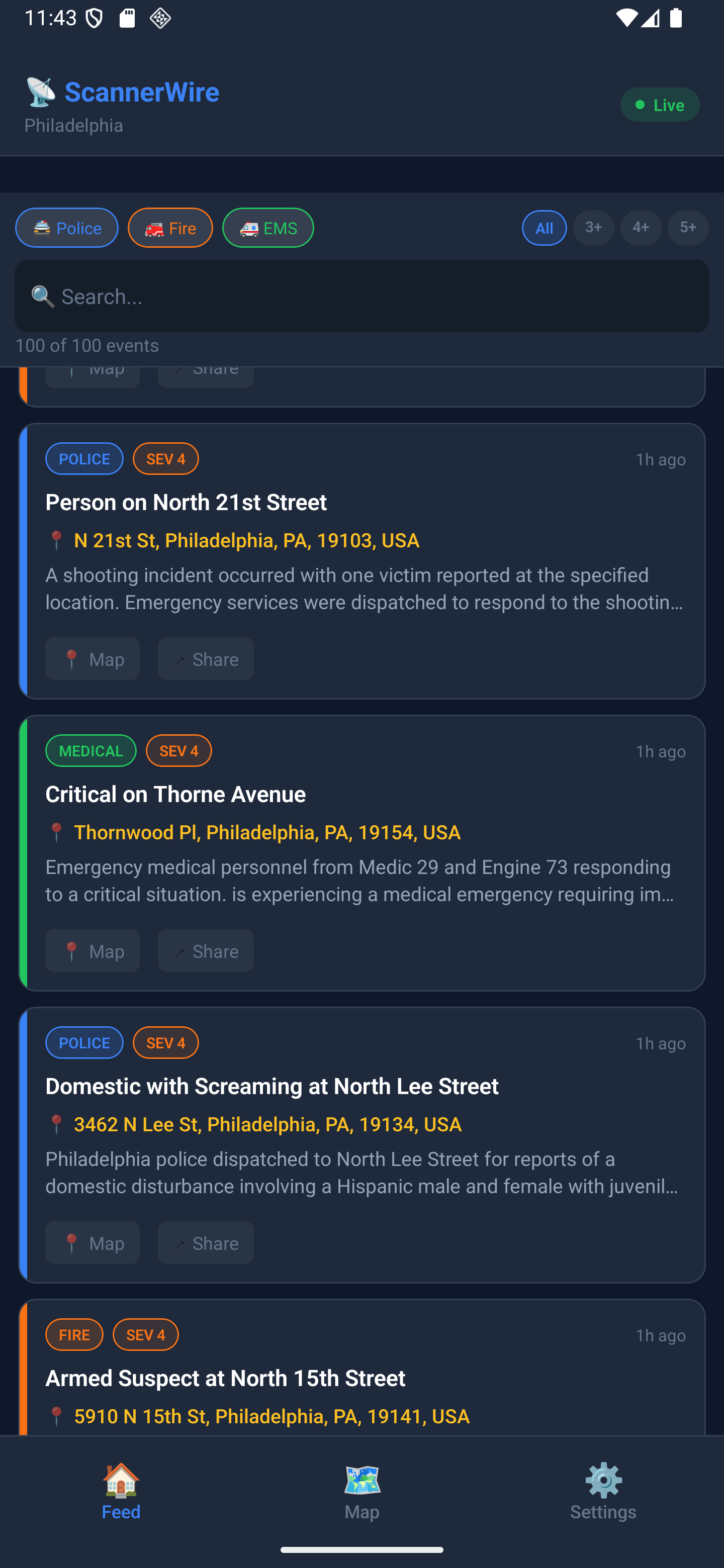724x1568 pixels.
Task: Select the 3+ severity filter
Action: pos(594,228)
